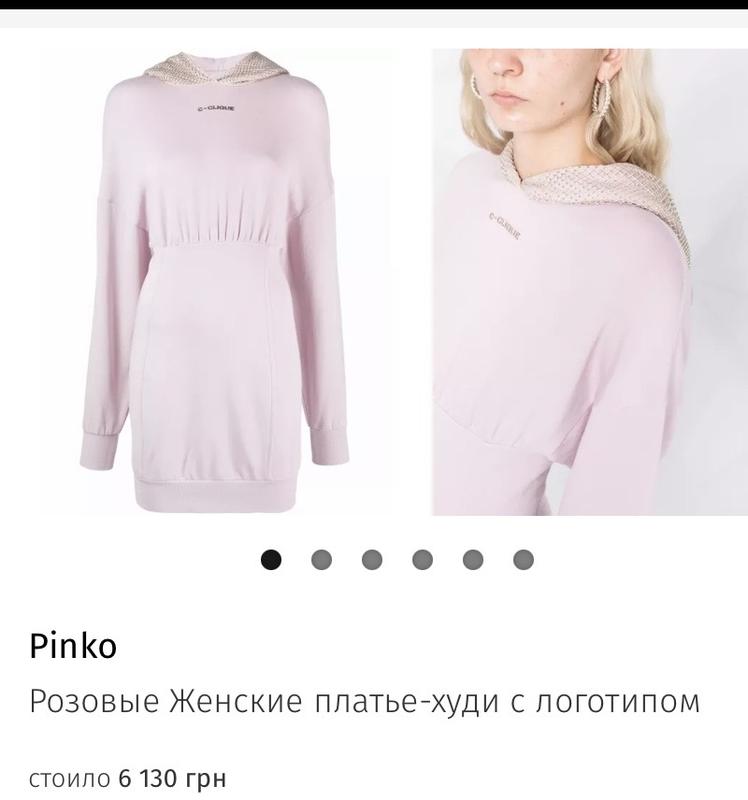Open the model close-up product photo

(x=590, y=282)
